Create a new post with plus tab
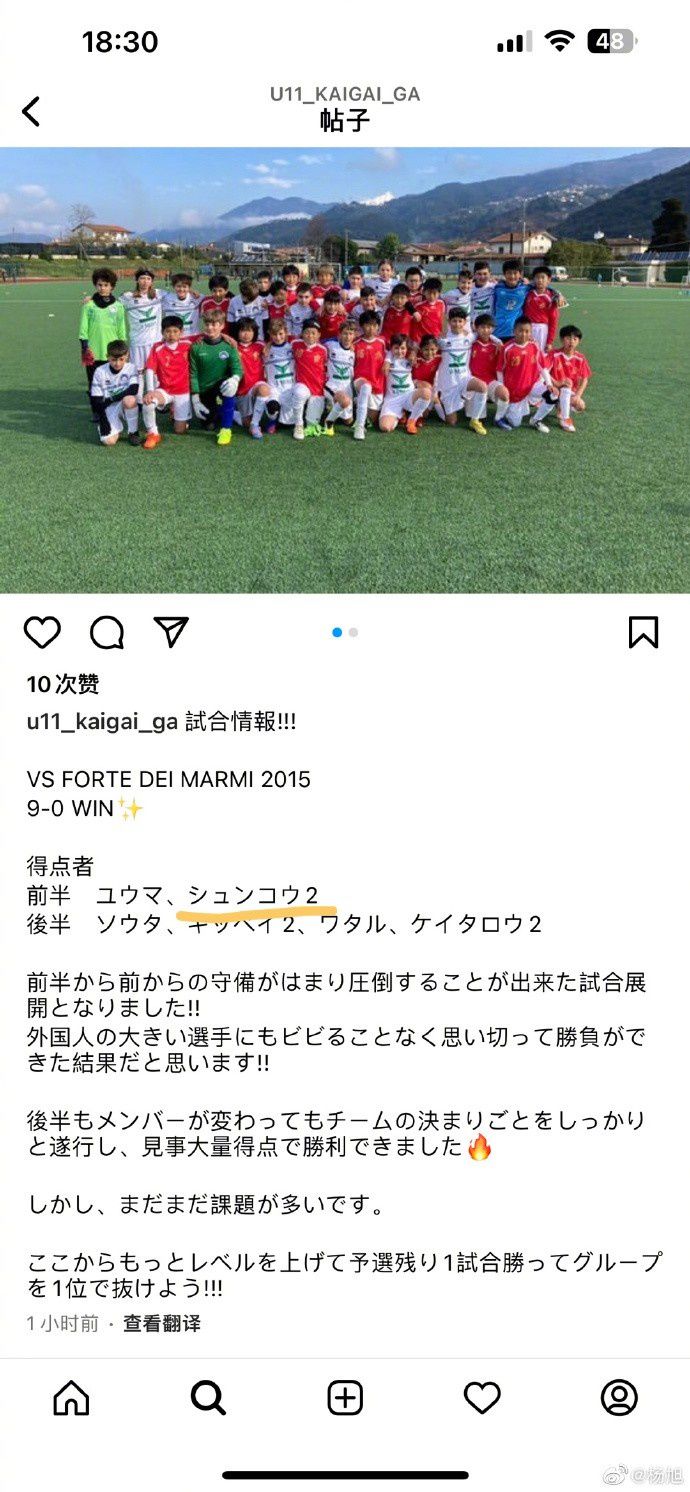 tap(345, 1397)
